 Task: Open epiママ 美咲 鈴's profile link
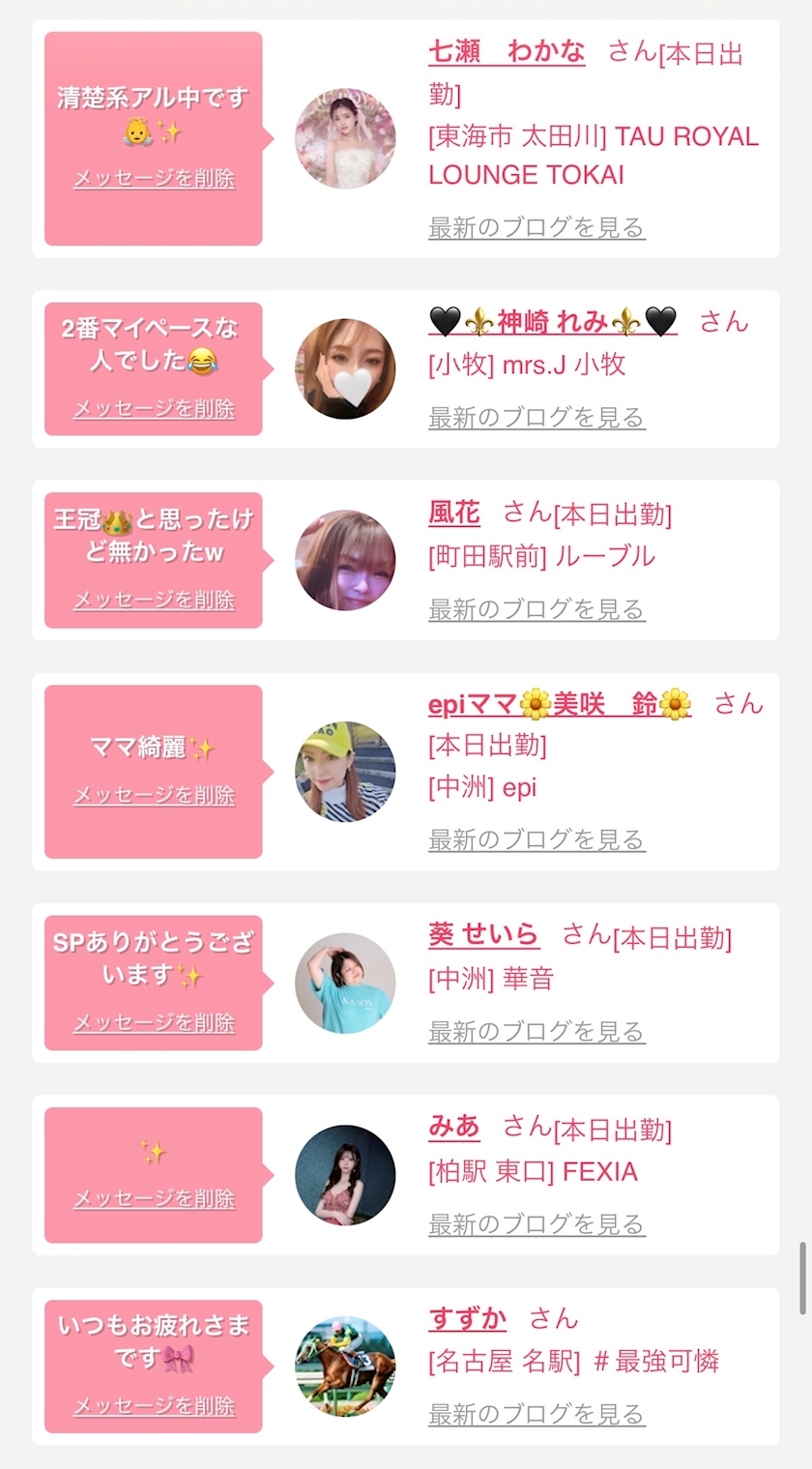click(561, 704)
